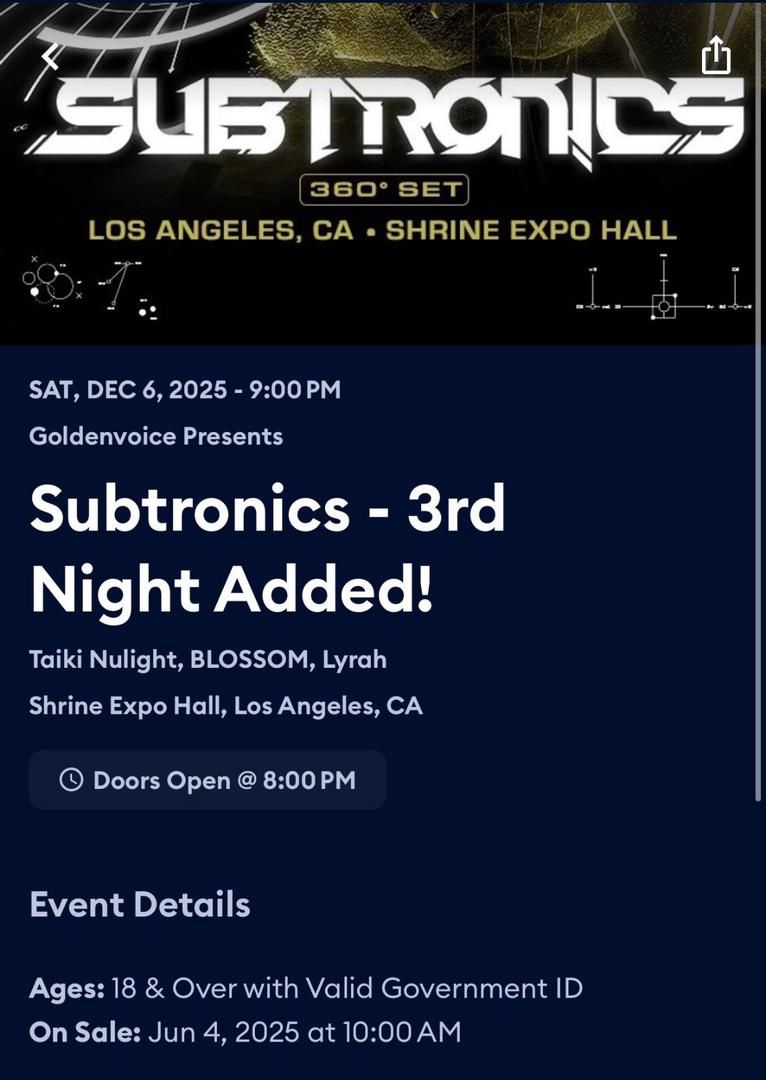
Task: Tap the SUBTRONICS logo in the banner
Action: tap(383, 117)
